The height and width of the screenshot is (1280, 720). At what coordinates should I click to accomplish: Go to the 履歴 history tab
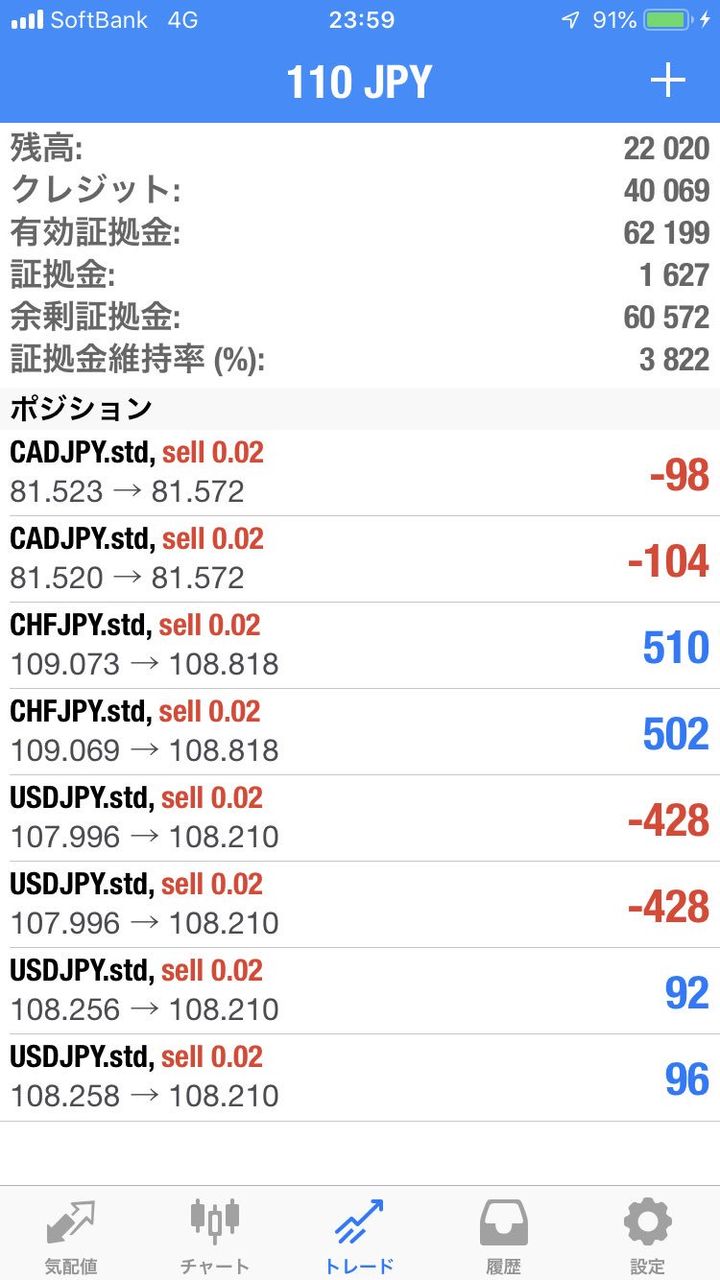pos(503,1235)
